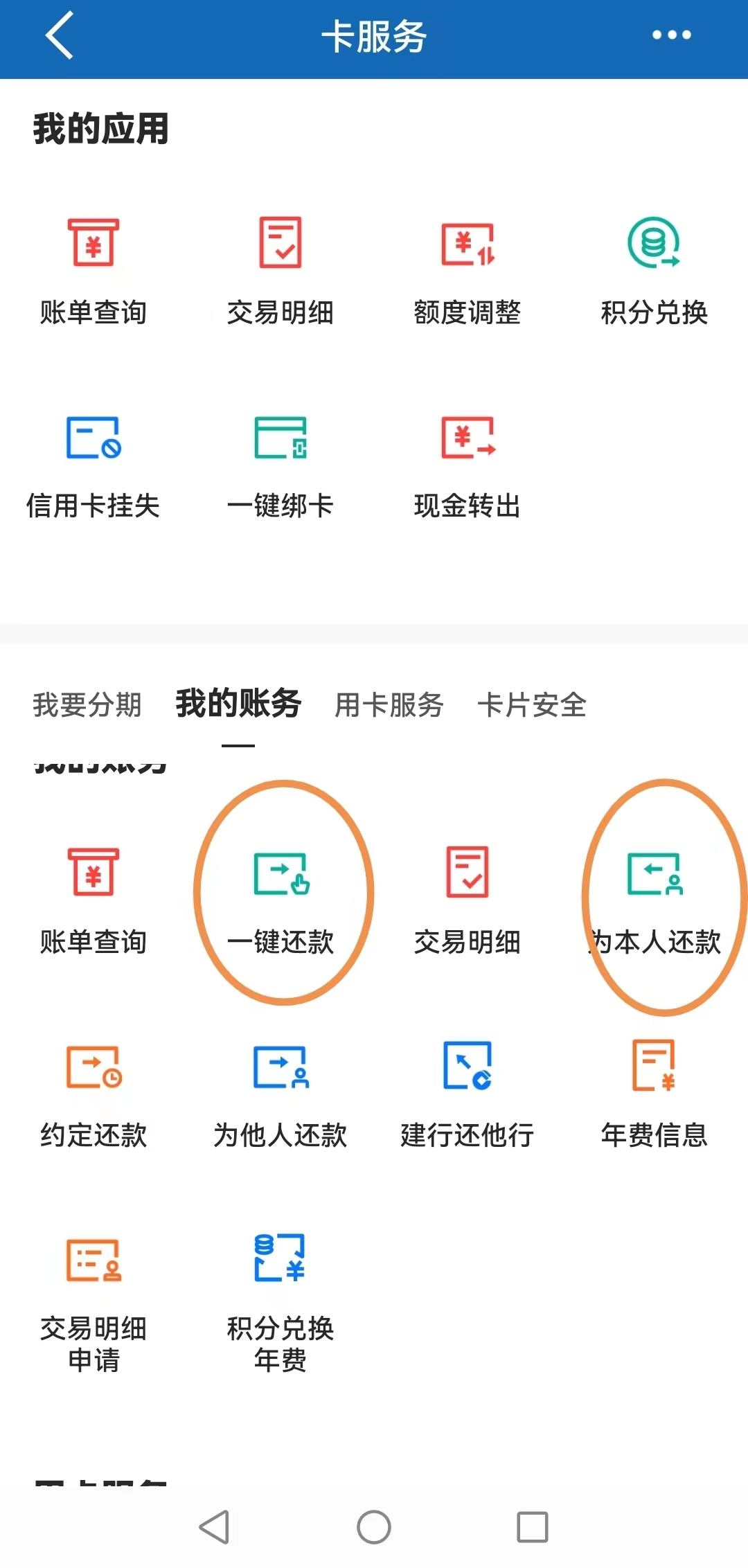
Task: Switch to the 卡片安全 tab
Action: [532, 705]
